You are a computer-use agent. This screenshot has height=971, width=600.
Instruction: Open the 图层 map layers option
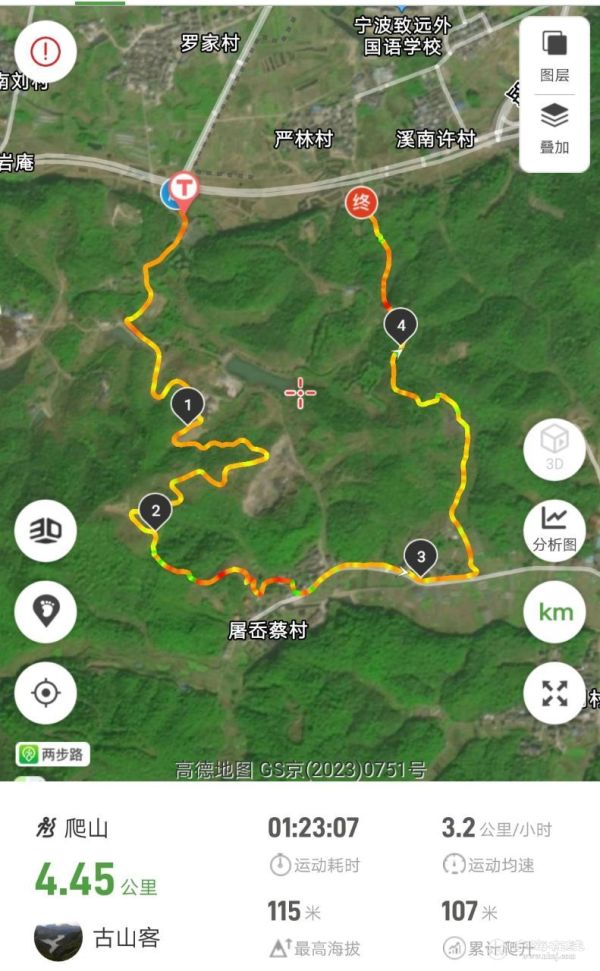click(554, 55)
